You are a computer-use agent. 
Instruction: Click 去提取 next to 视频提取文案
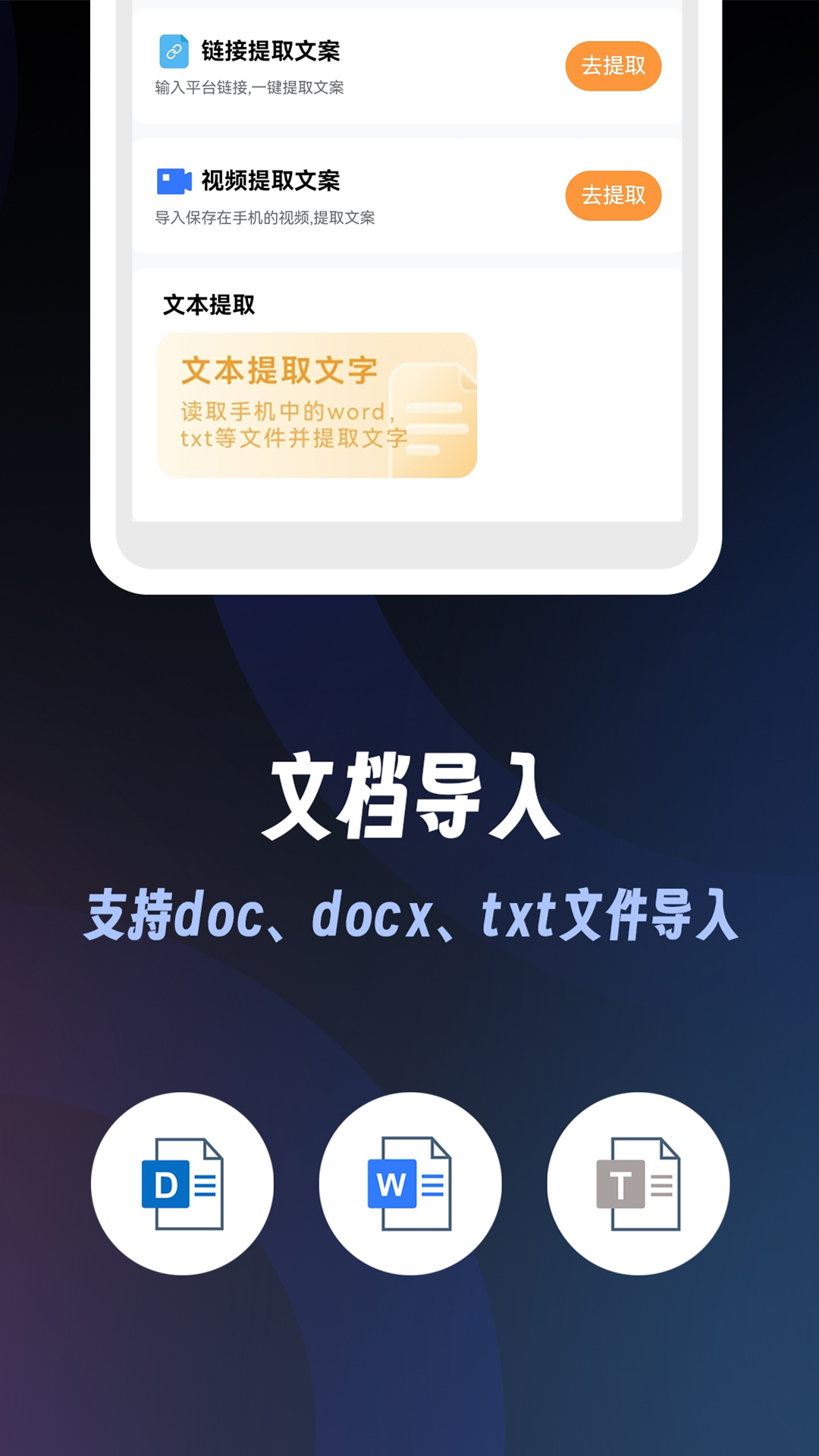[613, 196]
